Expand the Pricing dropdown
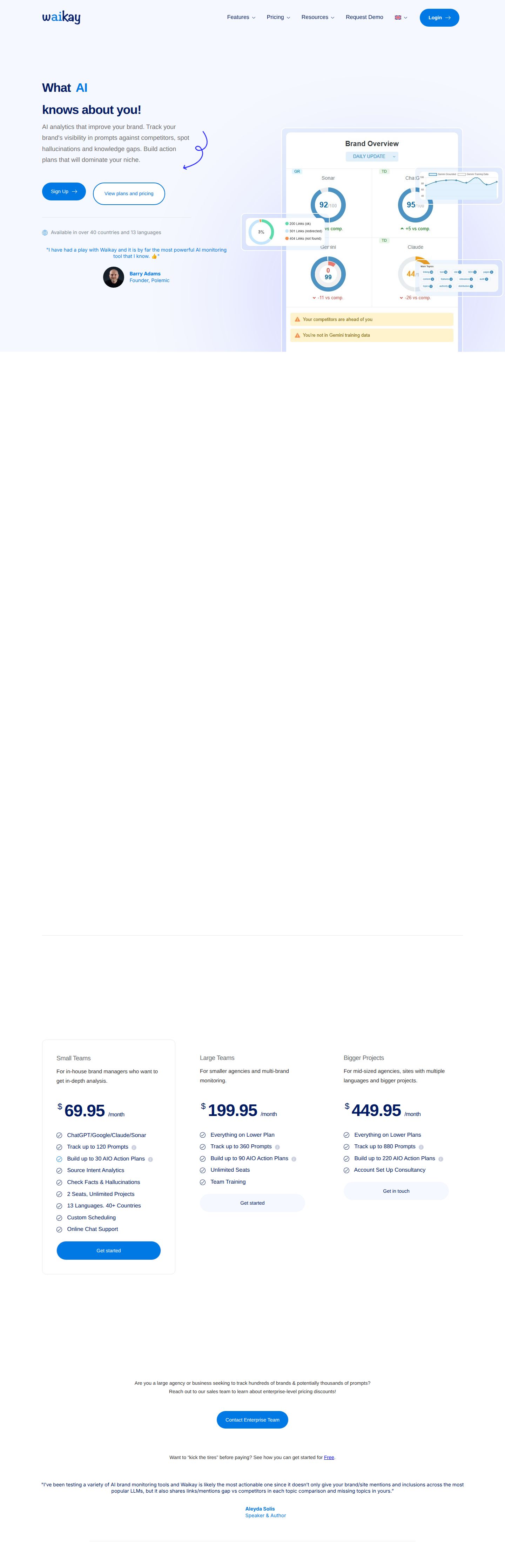The height and width of the screenshot is (1568, 505). [x=278, y=17]
